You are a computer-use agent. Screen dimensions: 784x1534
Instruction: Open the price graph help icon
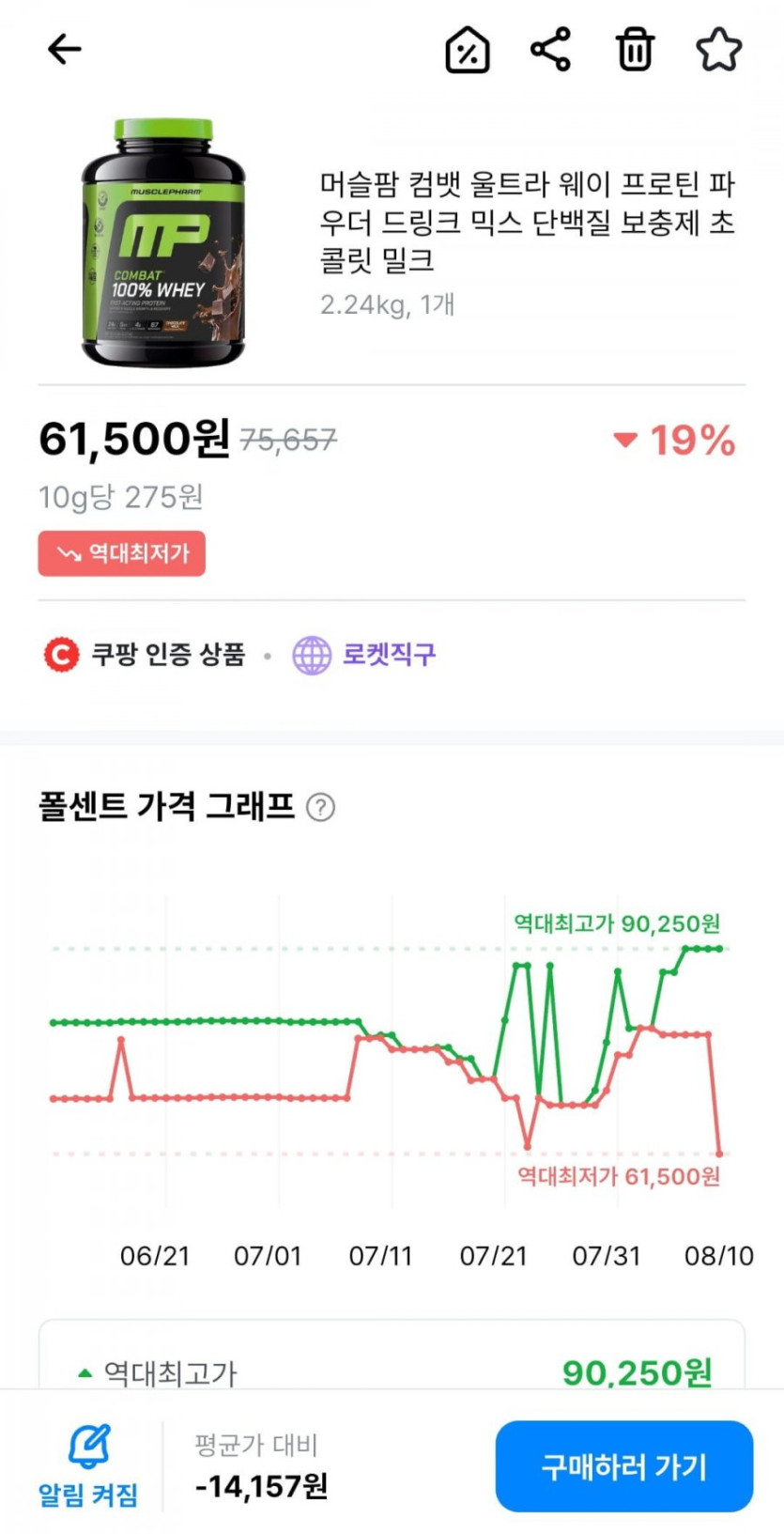[x=321, y=807]
